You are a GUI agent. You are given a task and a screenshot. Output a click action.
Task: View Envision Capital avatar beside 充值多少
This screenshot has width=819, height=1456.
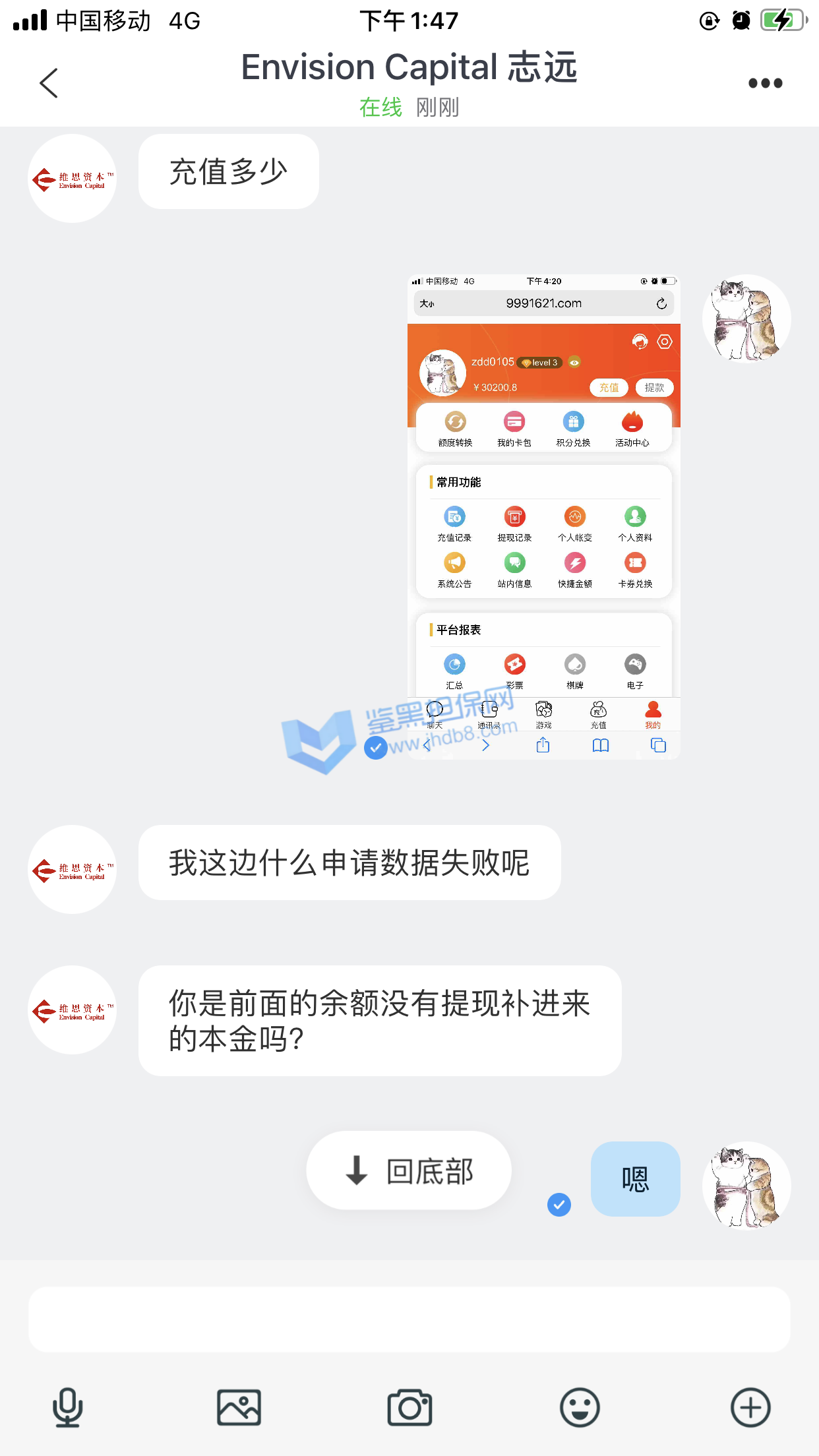coord(73,178)
